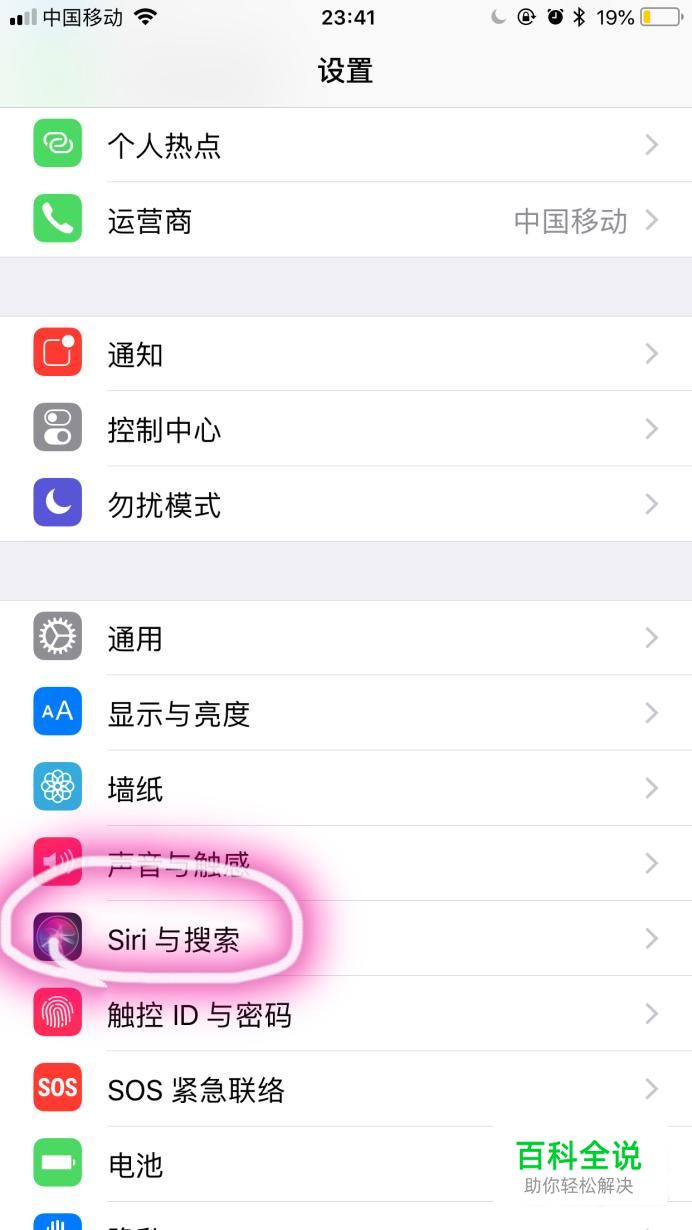Go to 控制中心 Control Center settings
Viewport: 692px width, 1230px height.
pyautogui.click(x=346, y=429)
